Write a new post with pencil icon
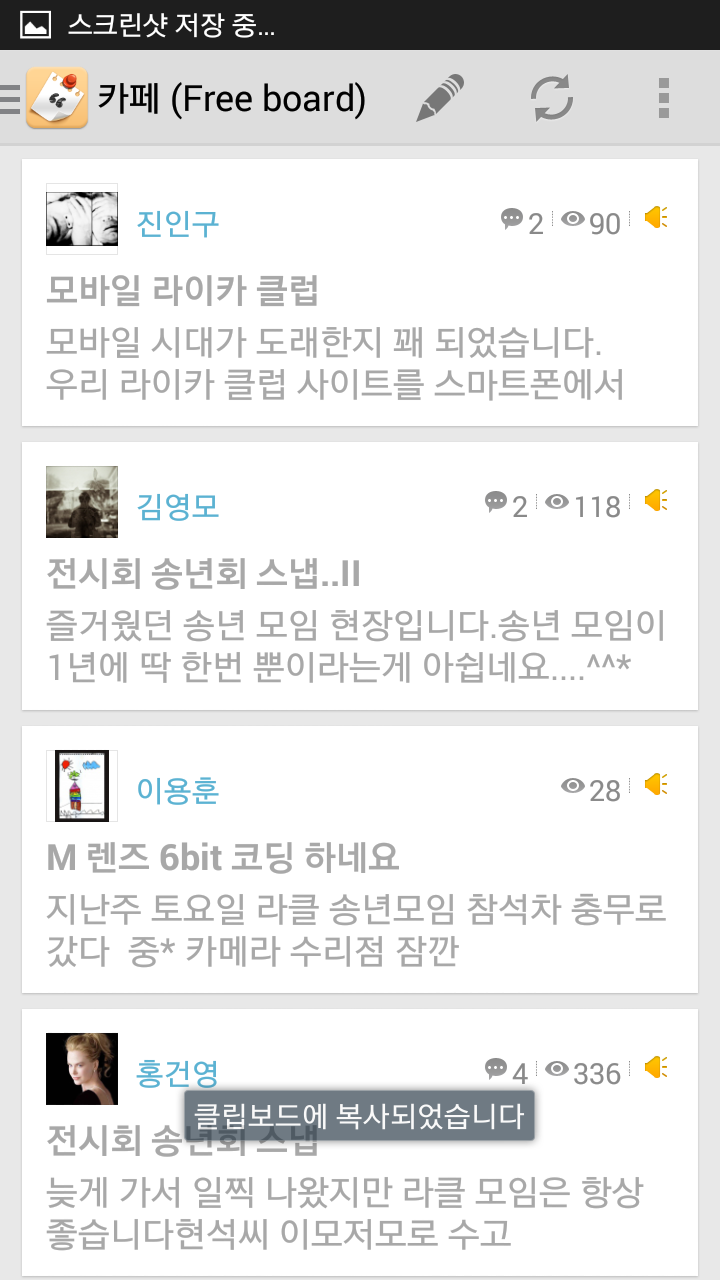This screenshot has width=720, height=1280. tap(440, 98)
